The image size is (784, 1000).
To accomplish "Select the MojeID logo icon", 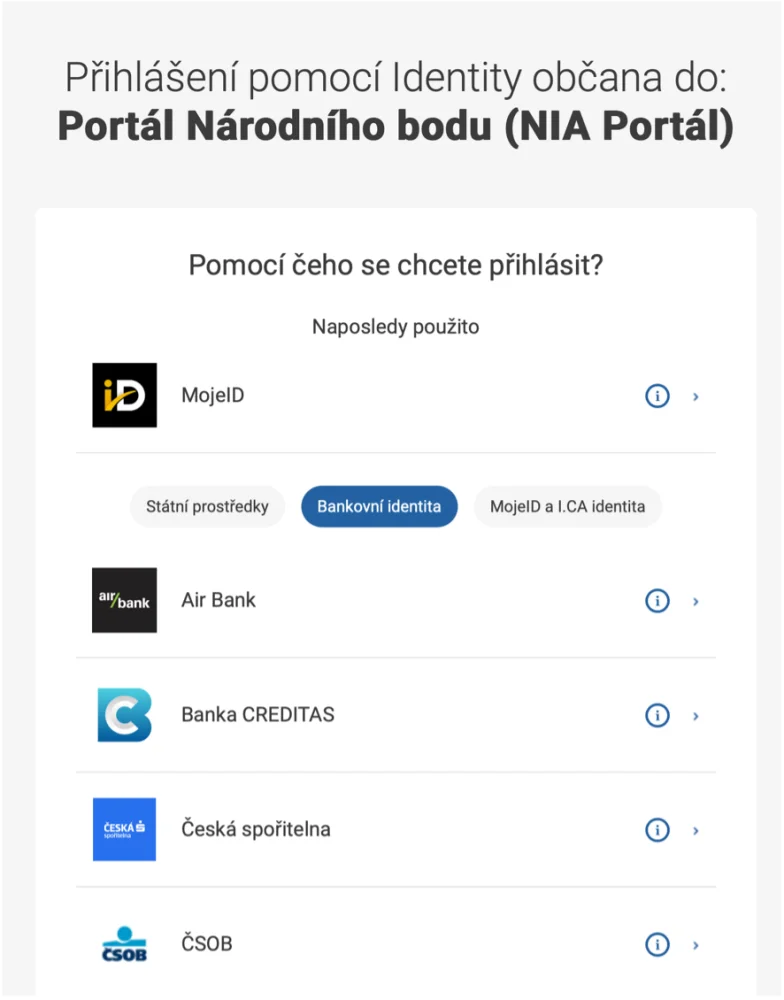I will click(x=124, y=394).
